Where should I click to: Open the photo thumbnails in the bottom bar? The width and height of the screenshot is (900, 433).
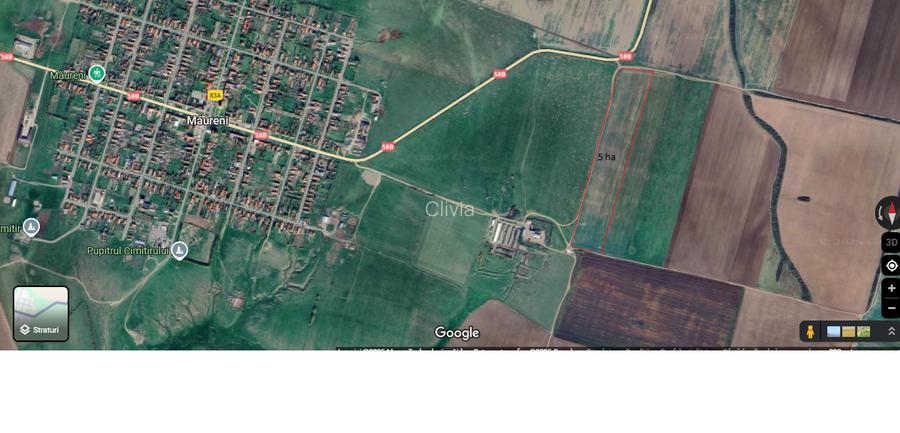tap(848, 332)
